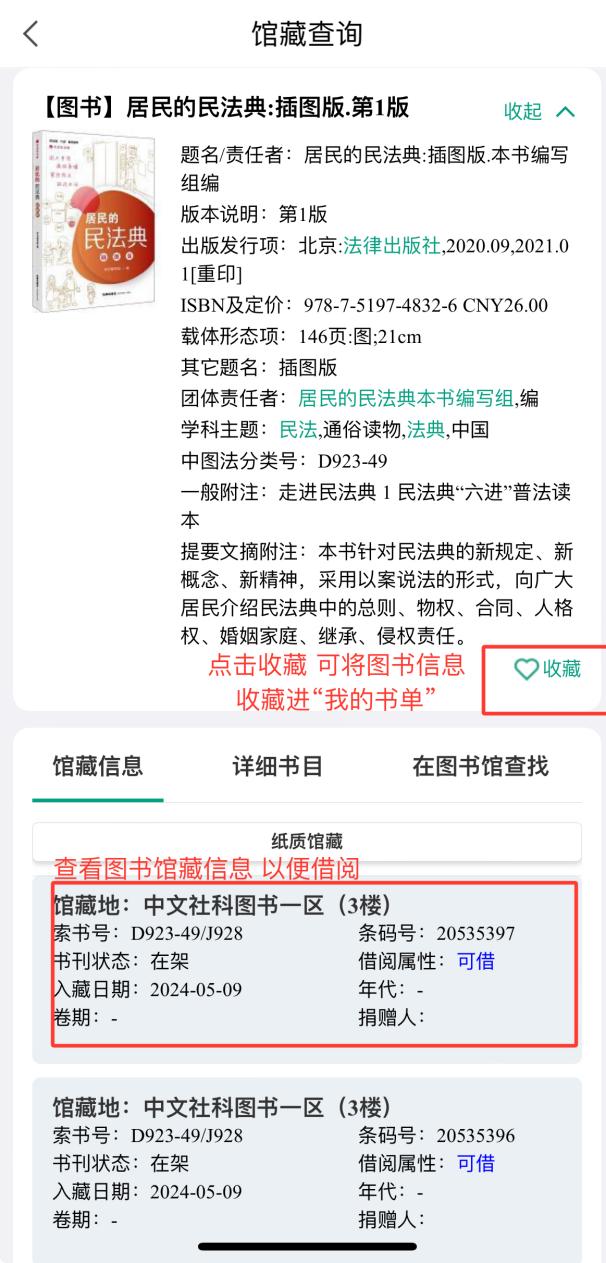Open publisher link 法律出版社
This screenshot has width=606, height=1263.
pyautogui.click(x=391, y=245)
